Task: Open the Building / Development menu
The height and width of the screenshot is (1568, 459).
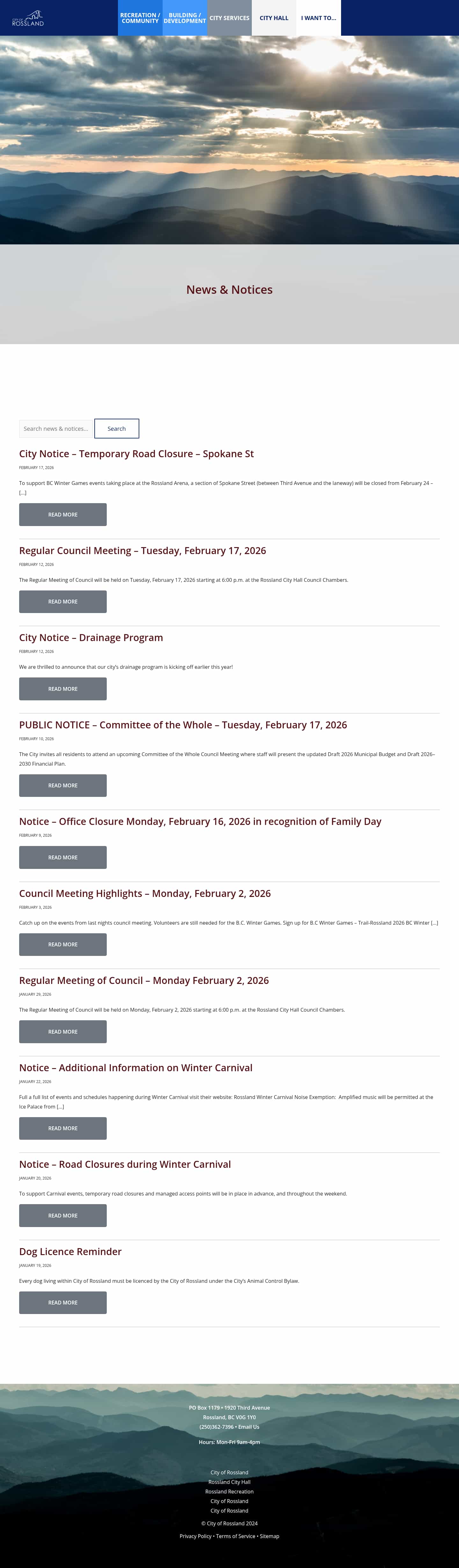Action: click(185, 18)
